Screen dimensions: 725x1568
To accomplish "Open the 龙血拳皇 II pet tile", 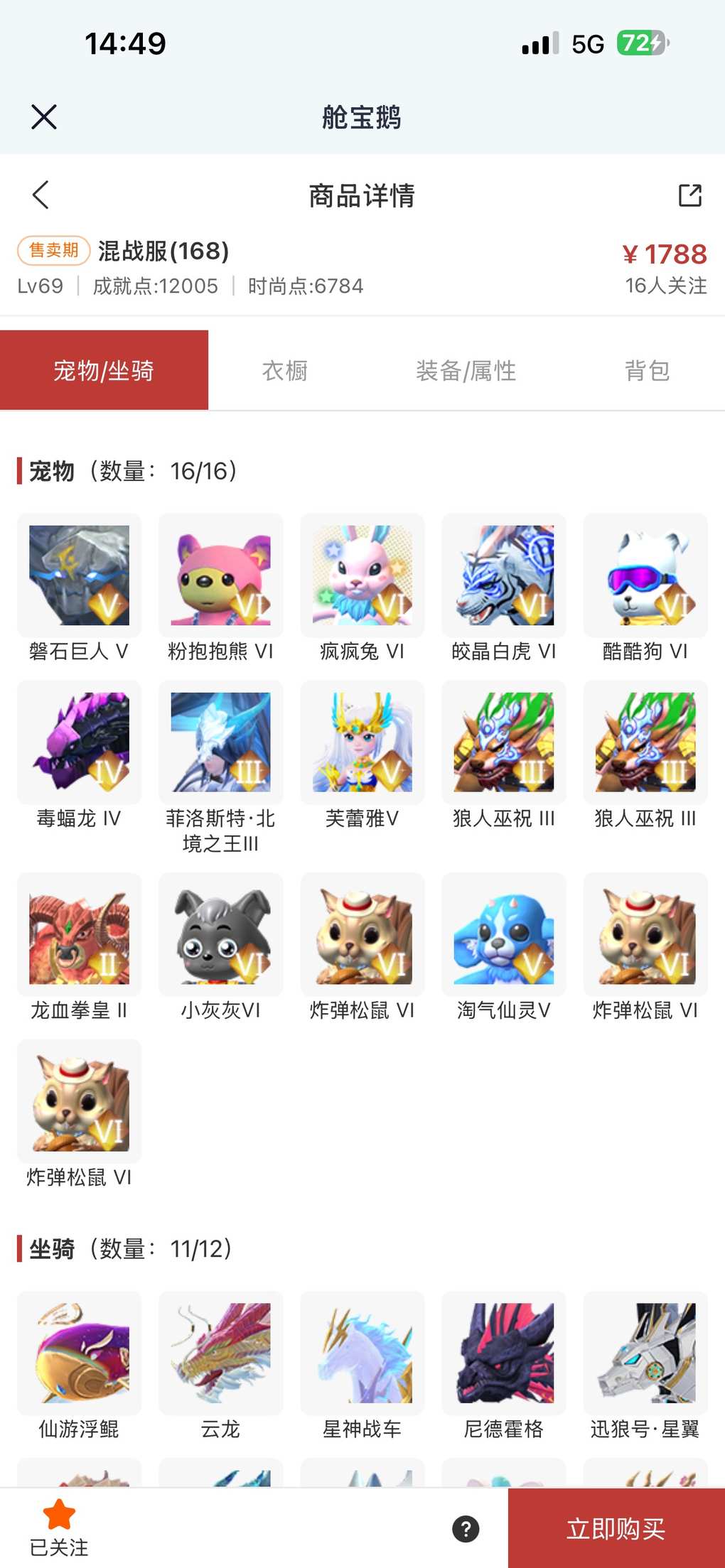I will point(79,934).
